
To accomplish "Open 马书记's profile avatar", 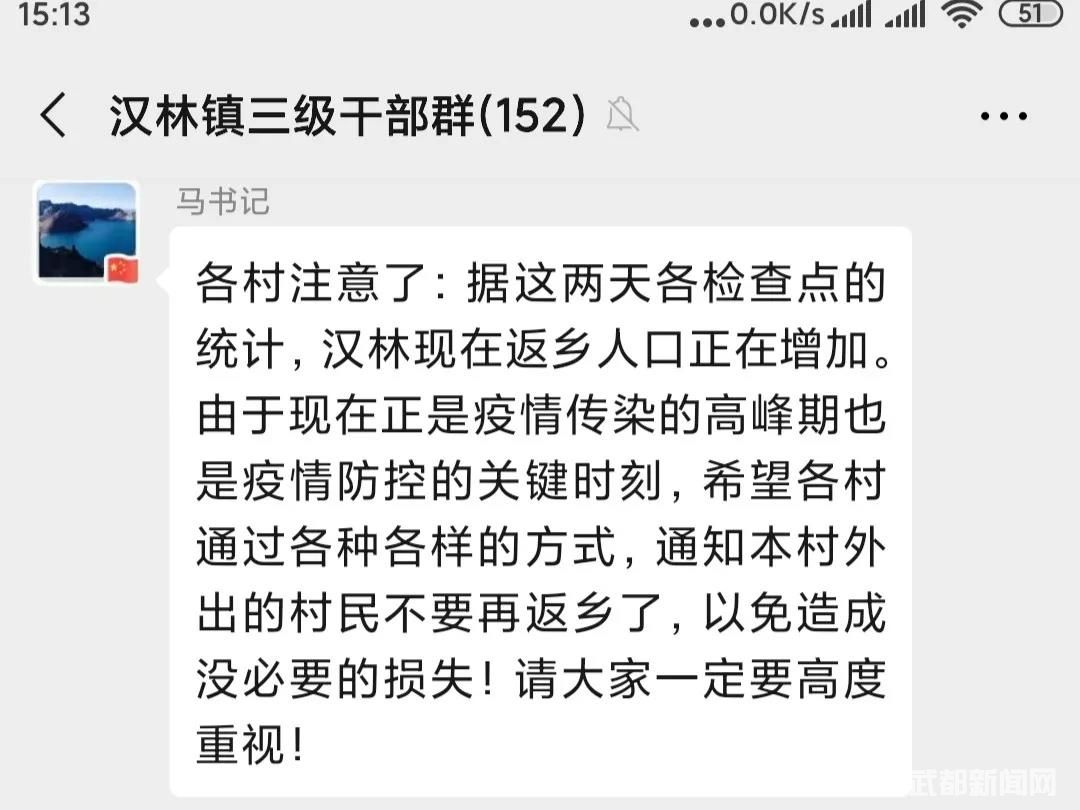I will click(87, 232).
